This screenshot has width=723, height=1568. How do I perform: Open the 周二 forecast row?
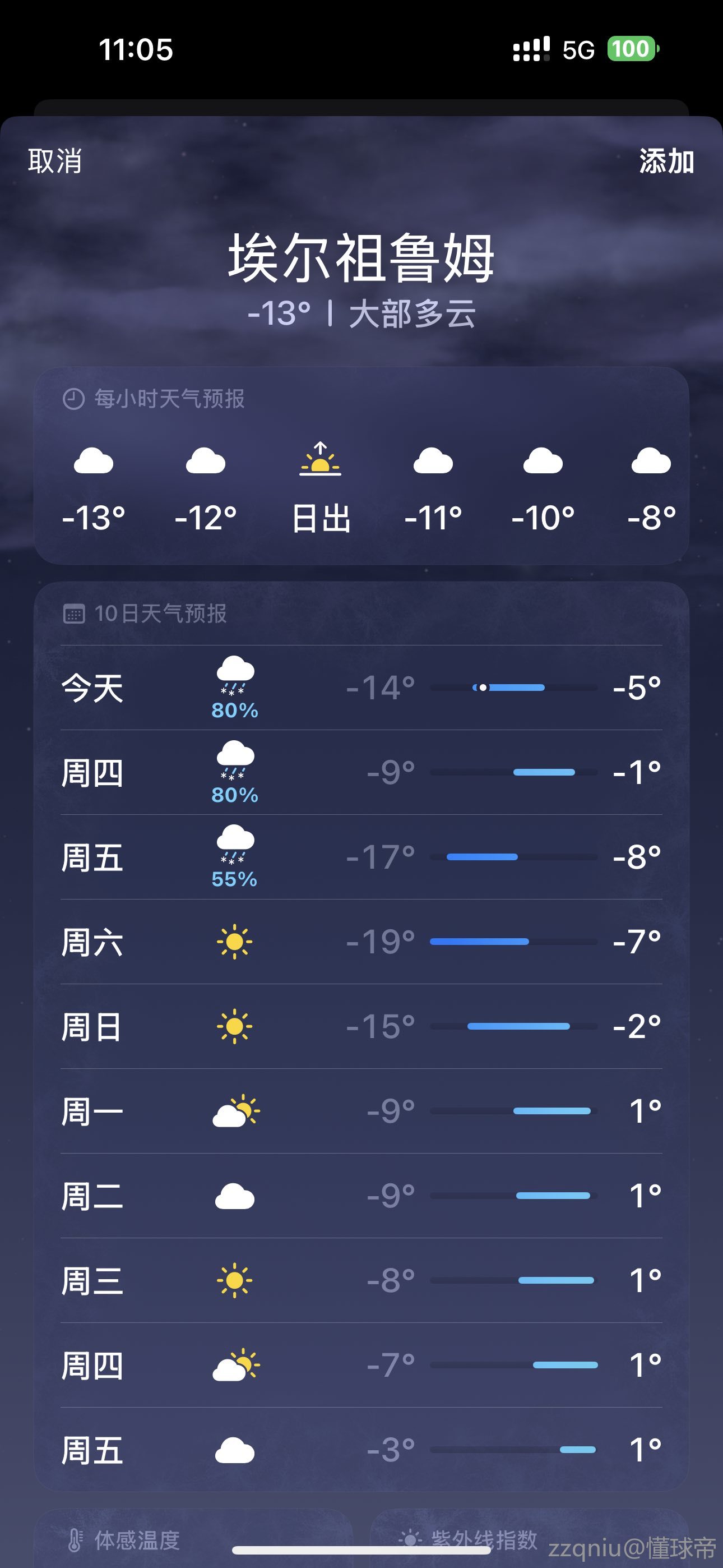coord(361,1196)
